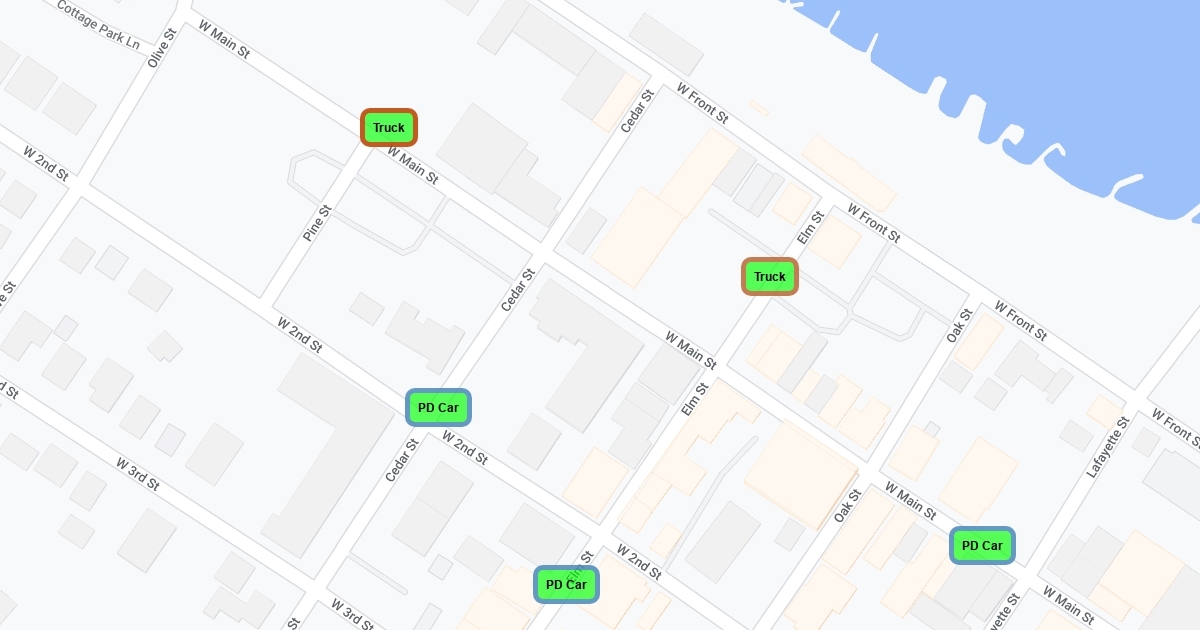This screenshot has width=1200, height=630.
Task: Open the Truck marker beside Elm St
Action: point(769,277)
